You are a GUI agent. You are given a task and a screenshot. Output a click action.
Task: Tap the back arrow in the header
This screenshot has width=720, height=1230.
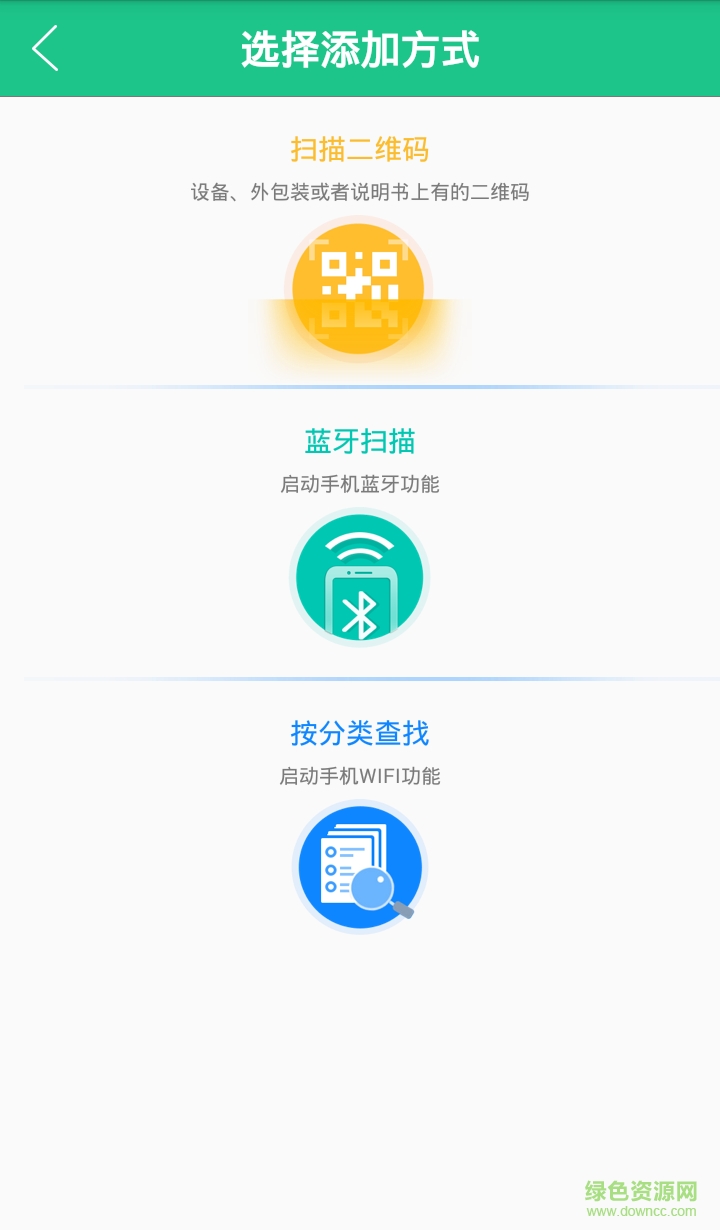[x=44, y=47]
